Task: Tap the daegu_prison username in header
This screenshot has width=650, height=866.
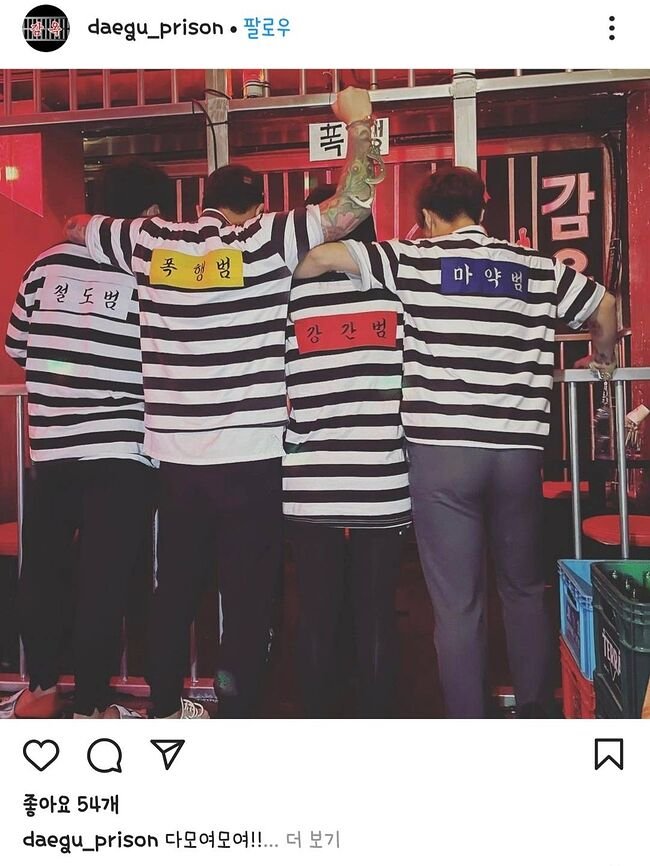Action: pos(155,28)
